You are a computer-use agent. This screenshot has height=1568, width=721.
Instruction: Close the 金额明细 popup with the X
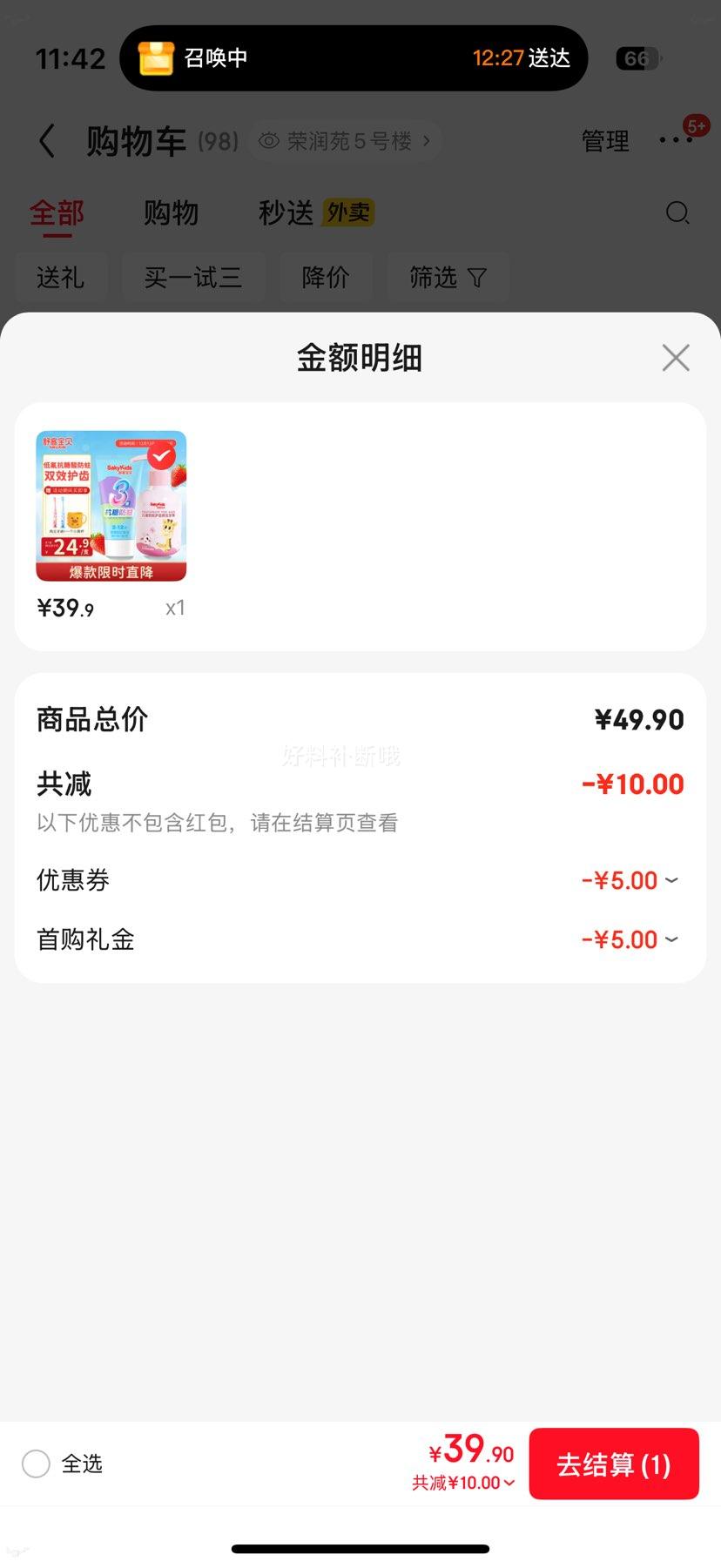point(675,357)
